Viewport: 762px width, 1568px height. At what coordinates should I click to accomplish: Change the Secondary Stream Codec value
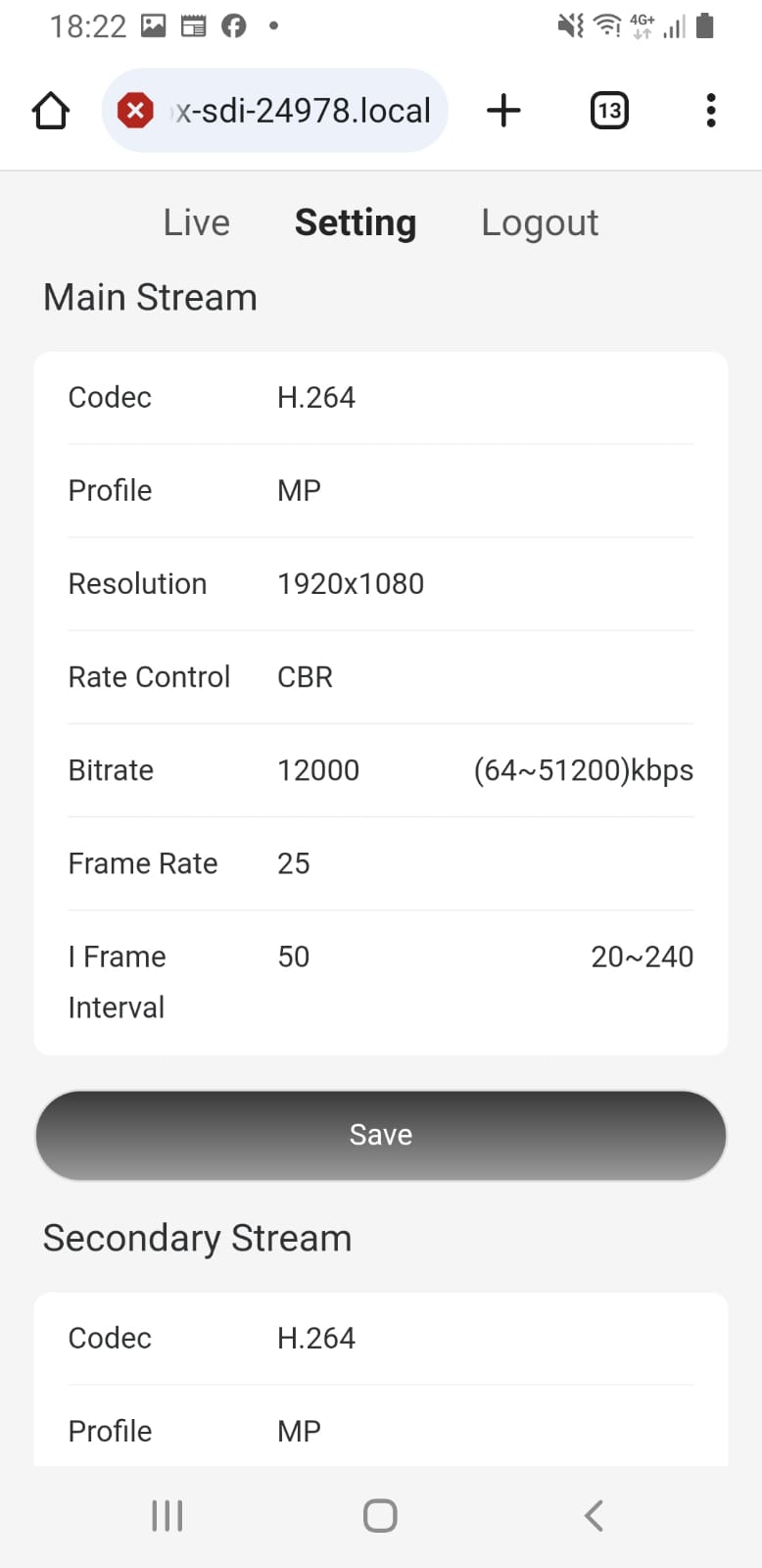click(x=316, y=1338)
